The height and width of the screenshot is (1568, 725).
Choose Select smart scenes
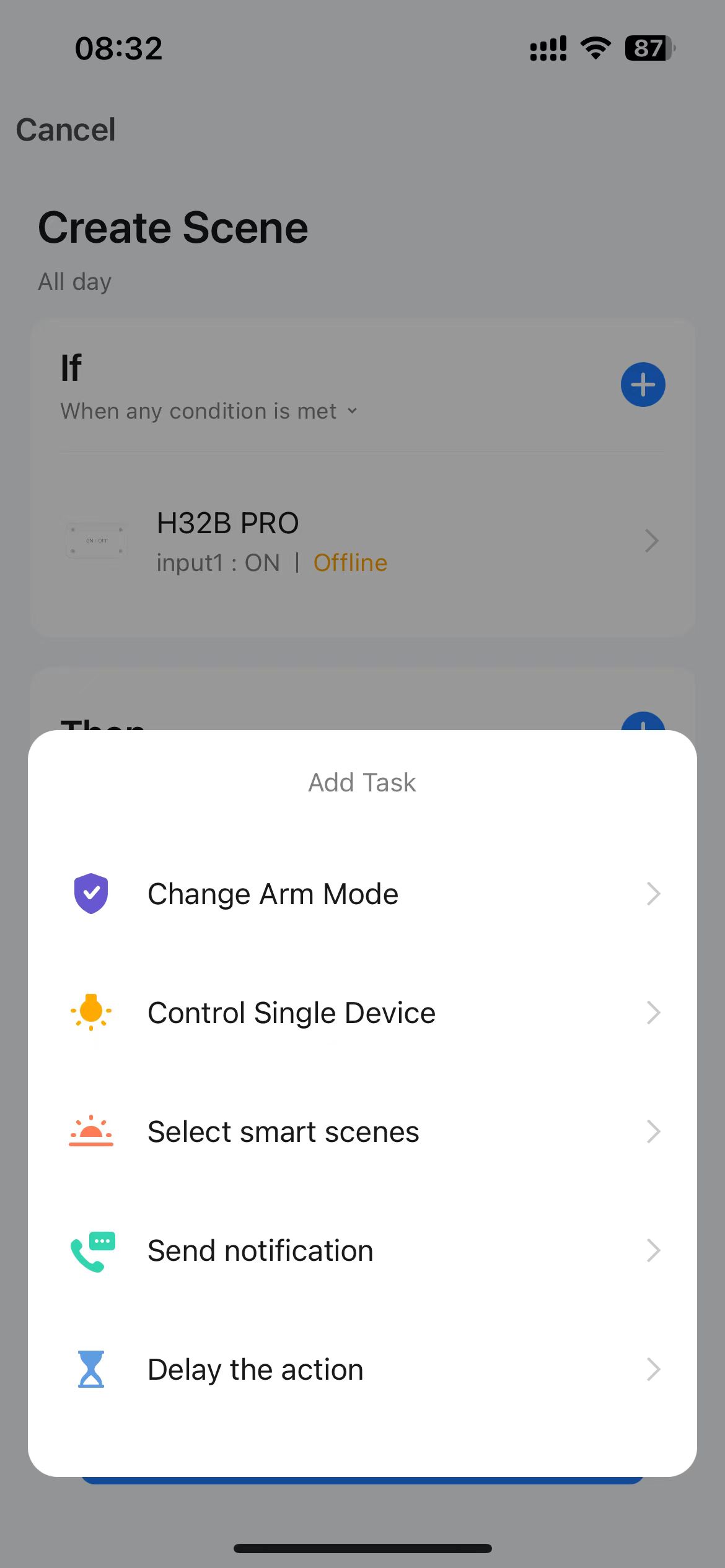(362, 1131)
